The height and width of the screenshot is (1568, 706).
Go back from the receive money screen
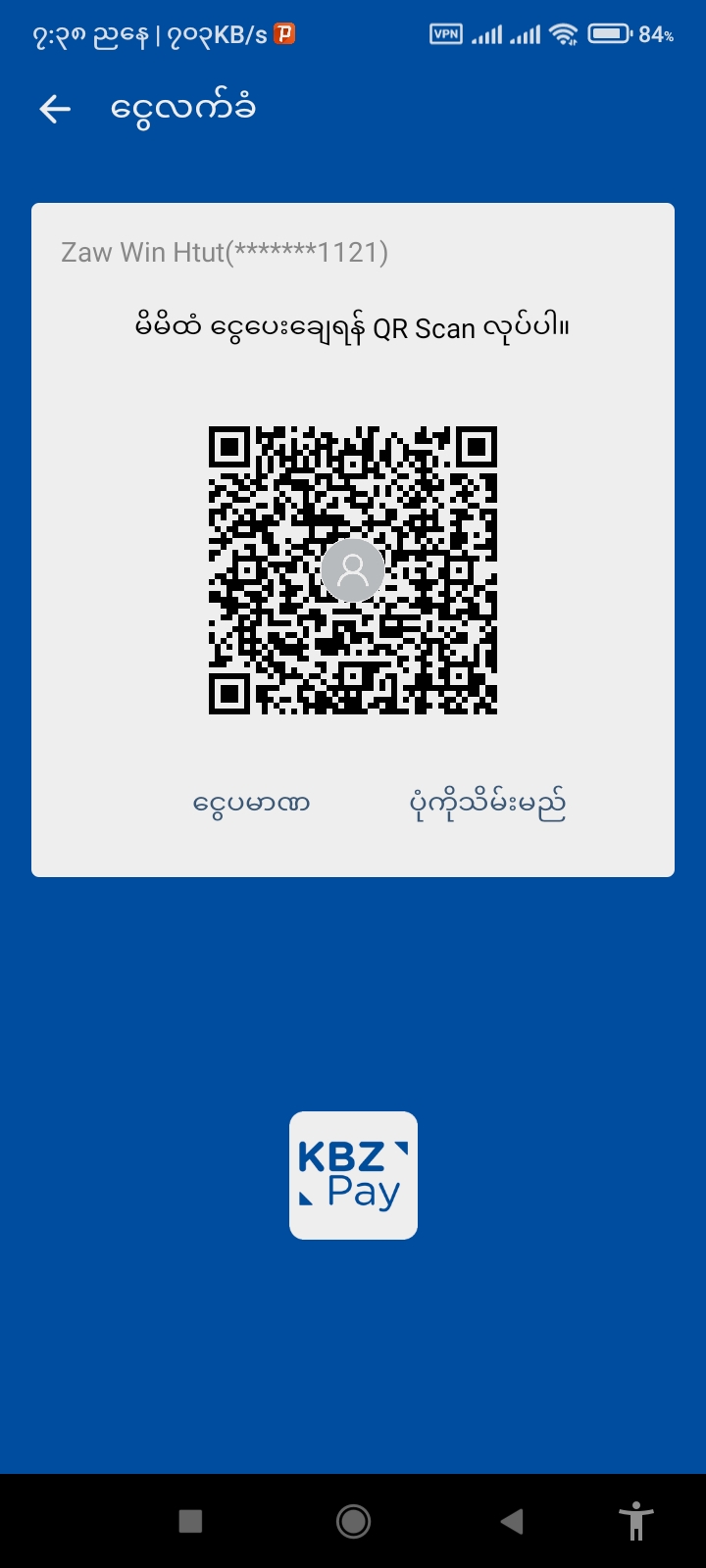click(55, 109)
